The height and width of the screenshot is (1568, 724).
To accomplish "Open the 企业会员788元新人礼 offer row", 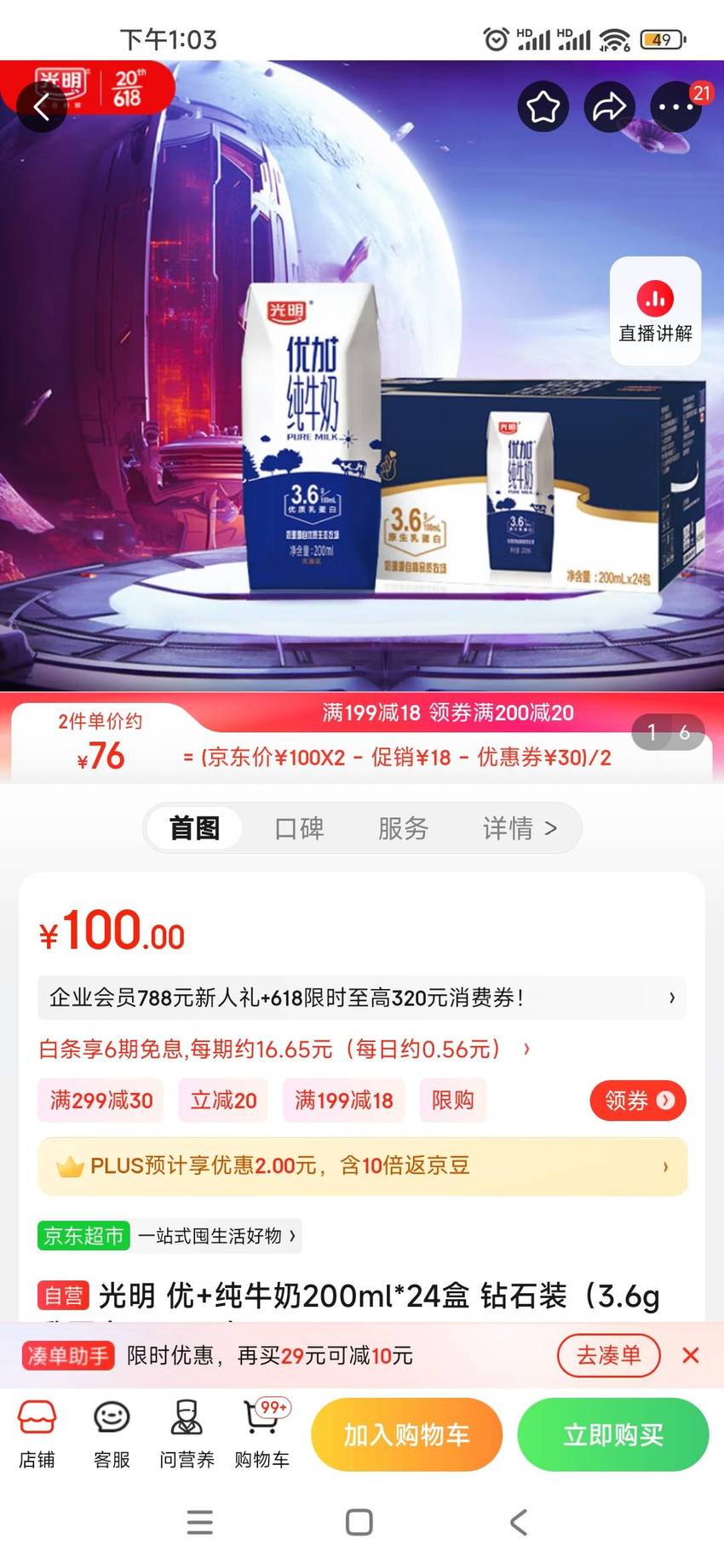I will [x=362, y=998].
